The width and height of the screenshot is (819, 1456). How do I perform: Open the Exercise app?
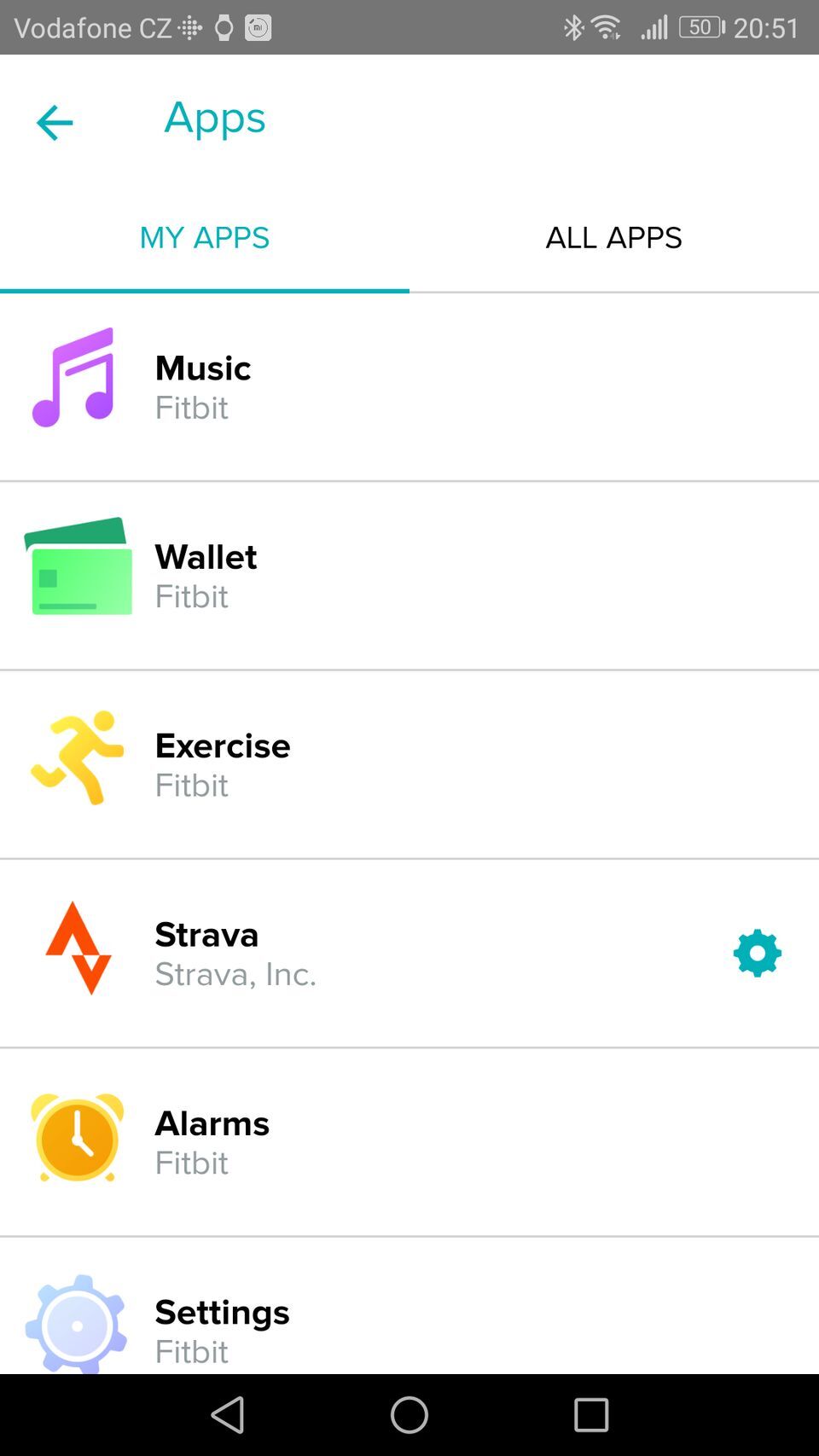pos(222,762)
